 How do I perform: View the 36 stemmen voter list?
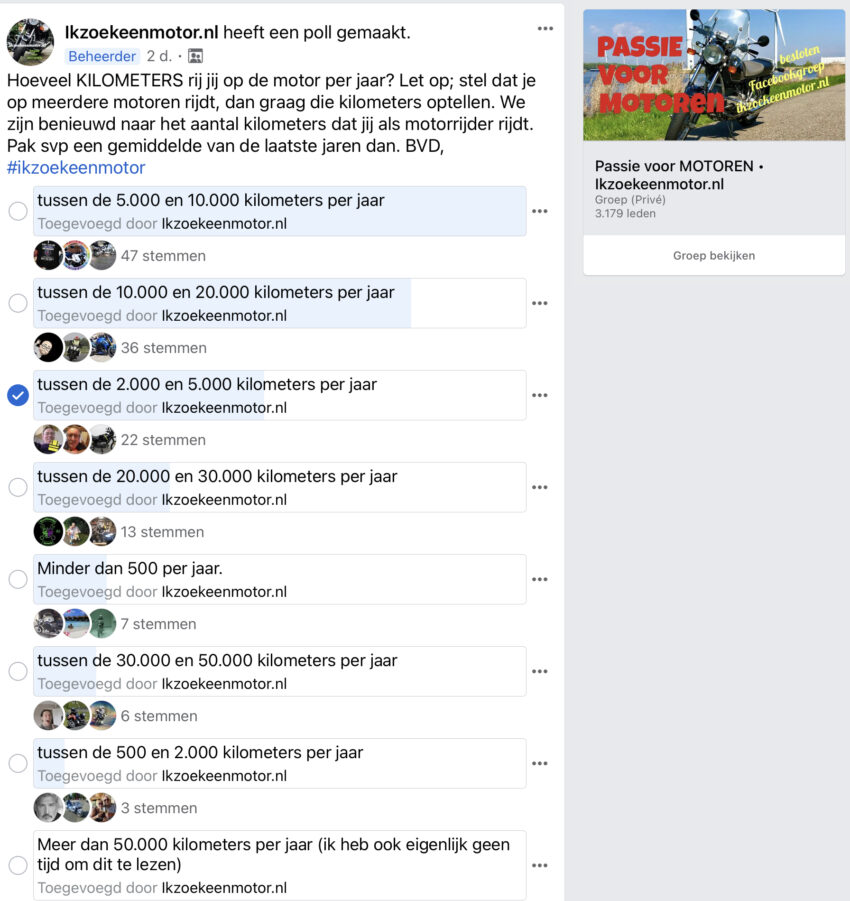pos(163,348)
